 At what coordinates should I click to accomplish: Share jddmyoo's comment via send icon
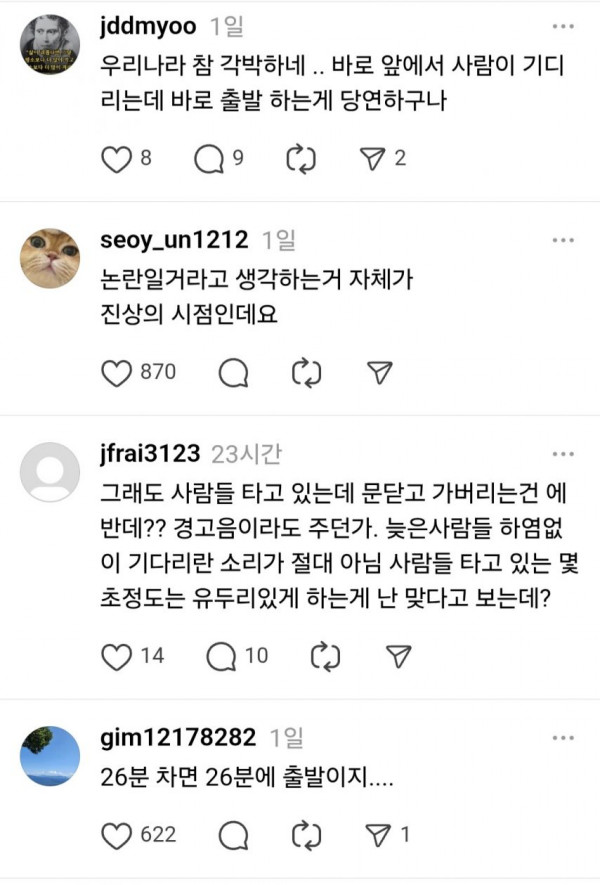(372, 158)
